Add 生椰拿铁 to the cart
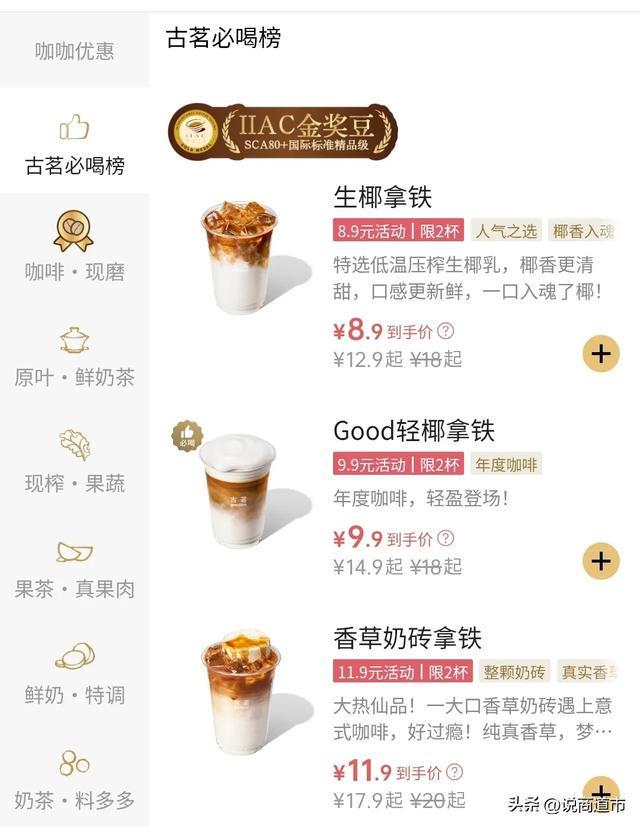This screenshot has height=827, width=640. 600,353
